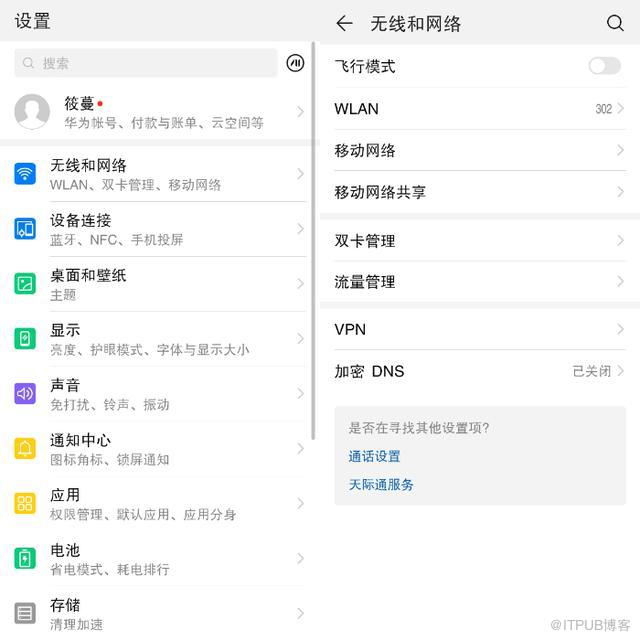Follow the 通话设置 link
The height and width of the screenshot is (640, 640).
(375, 456)
